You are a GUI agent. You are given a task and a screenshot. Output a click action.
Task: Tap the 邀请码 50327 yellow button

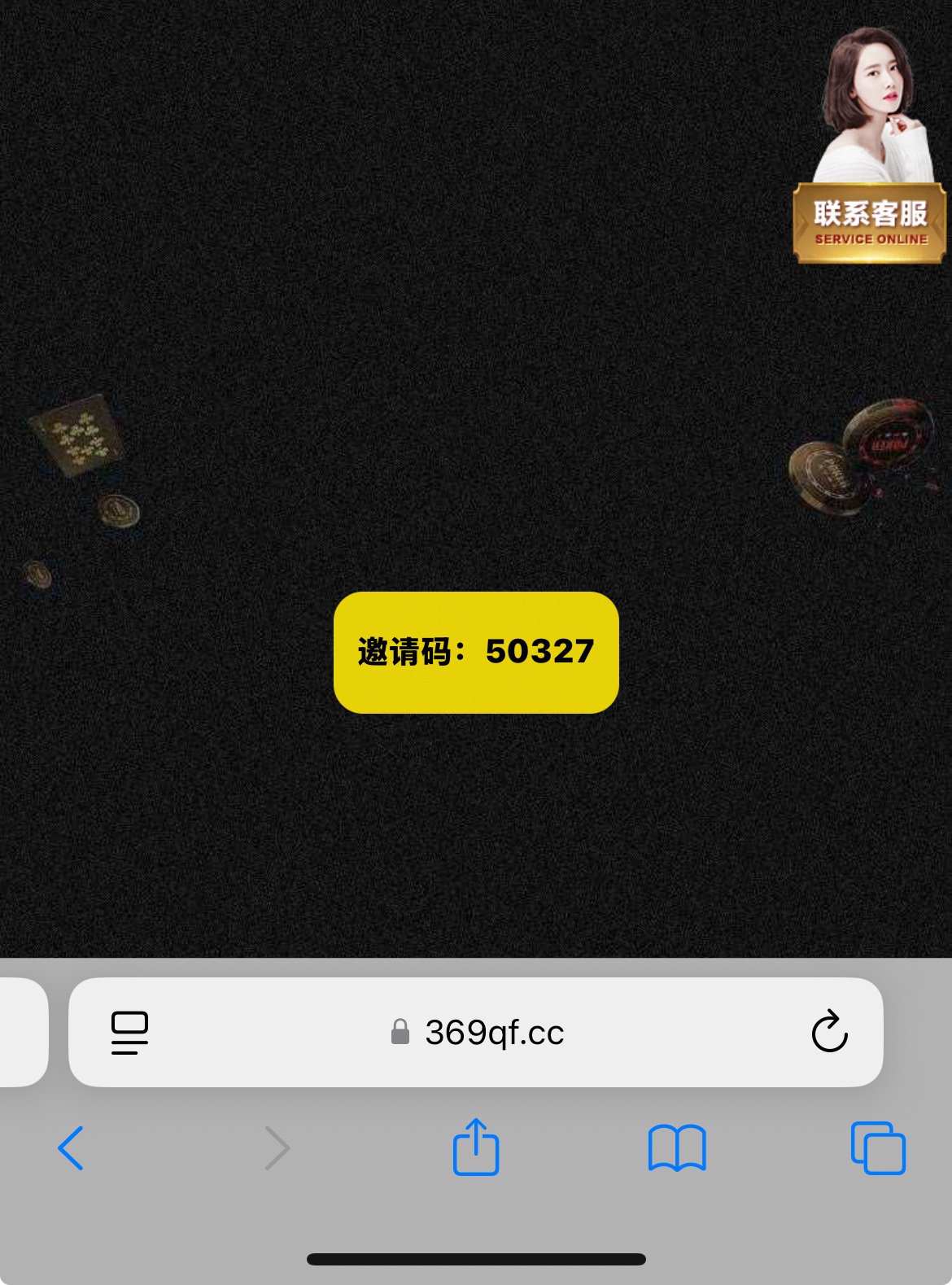(x=476, y=652)
